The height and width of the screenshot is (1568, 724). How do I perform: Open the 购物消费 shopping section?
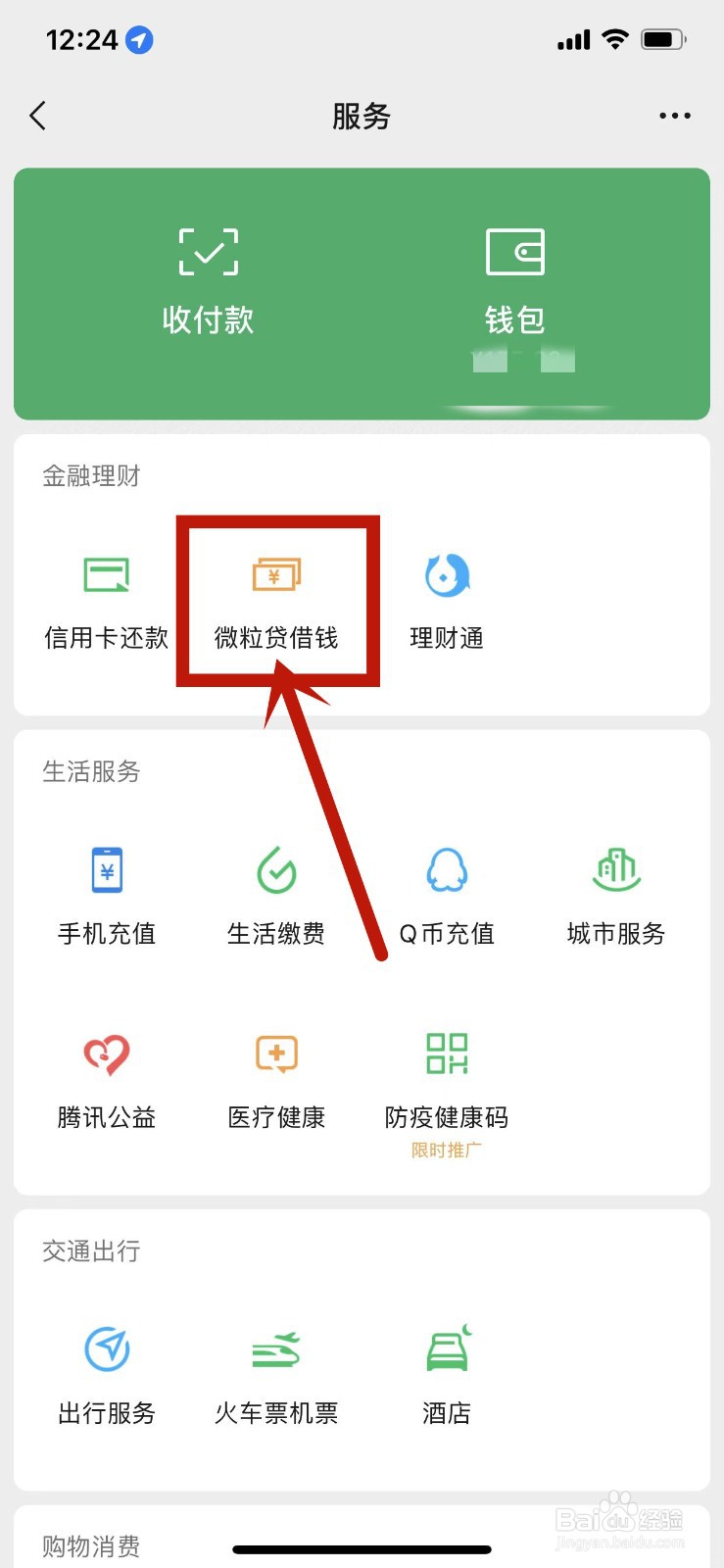[90, 1546]
